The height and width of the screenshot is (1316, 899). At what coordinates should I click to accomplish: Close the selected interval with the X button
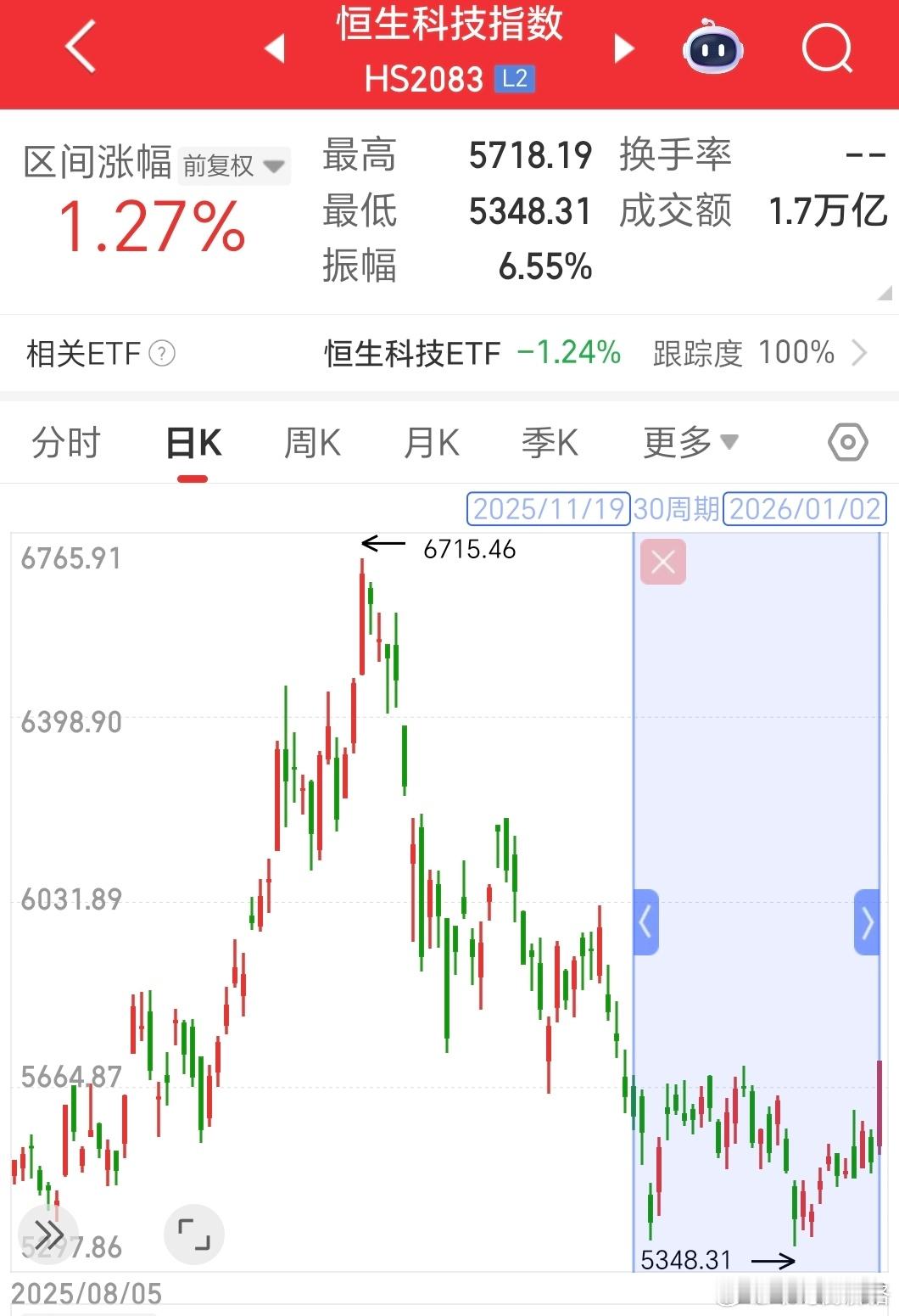[x=662, y=561]
